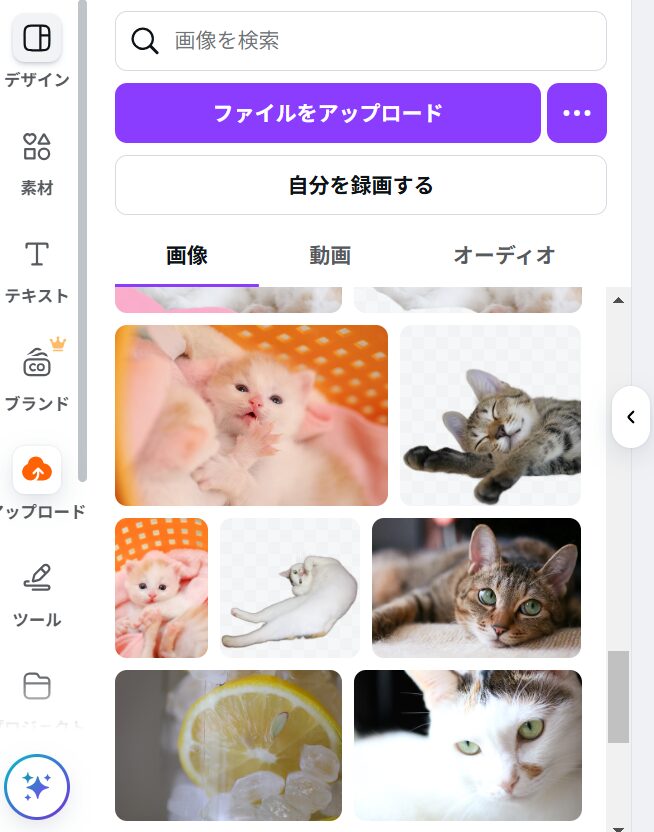Tap ファイルをアップロード button
This screenshot has width=654, height=832.
(328, 113)
